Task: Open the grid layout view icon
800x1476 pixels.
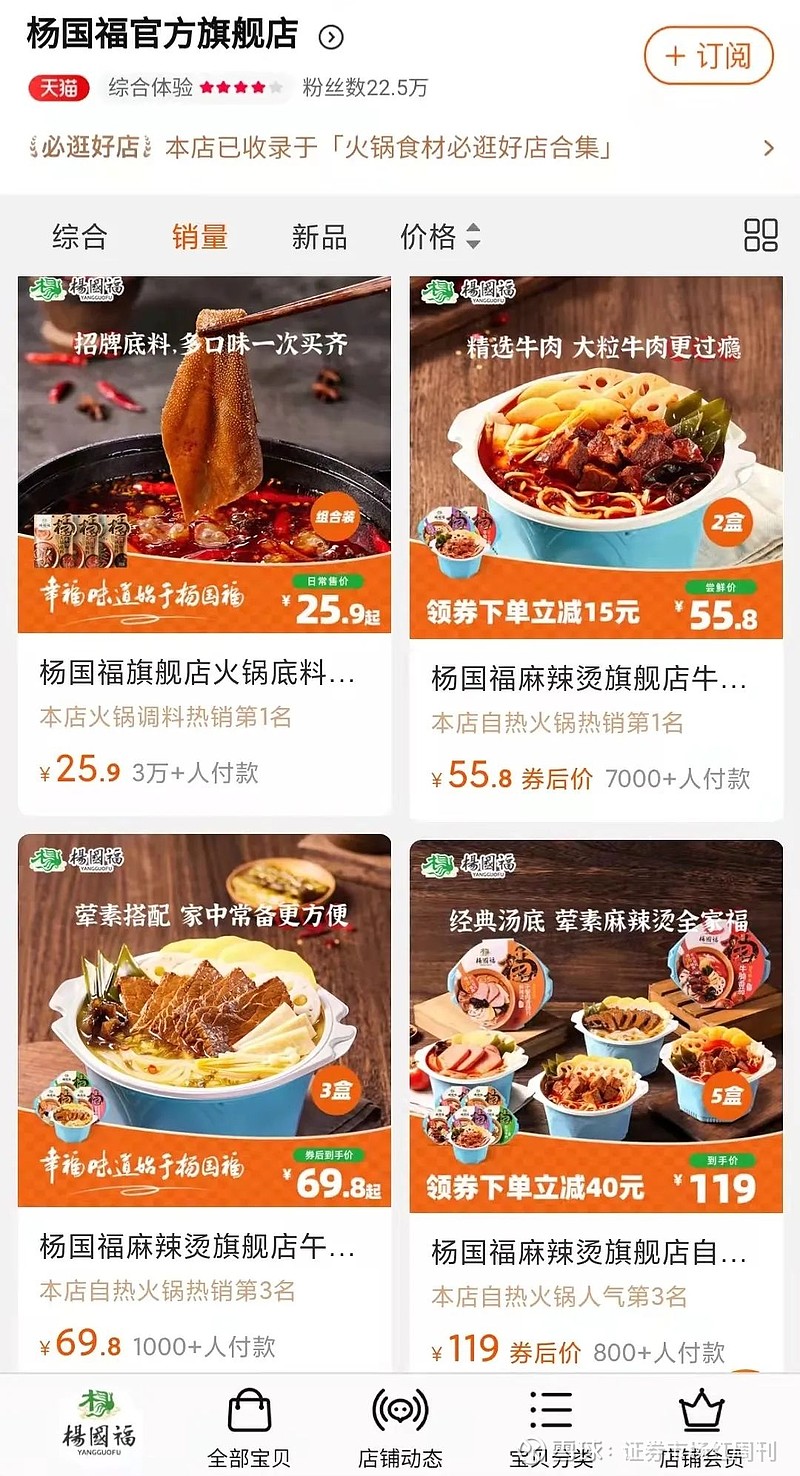Action: click(x=762, y=235)
